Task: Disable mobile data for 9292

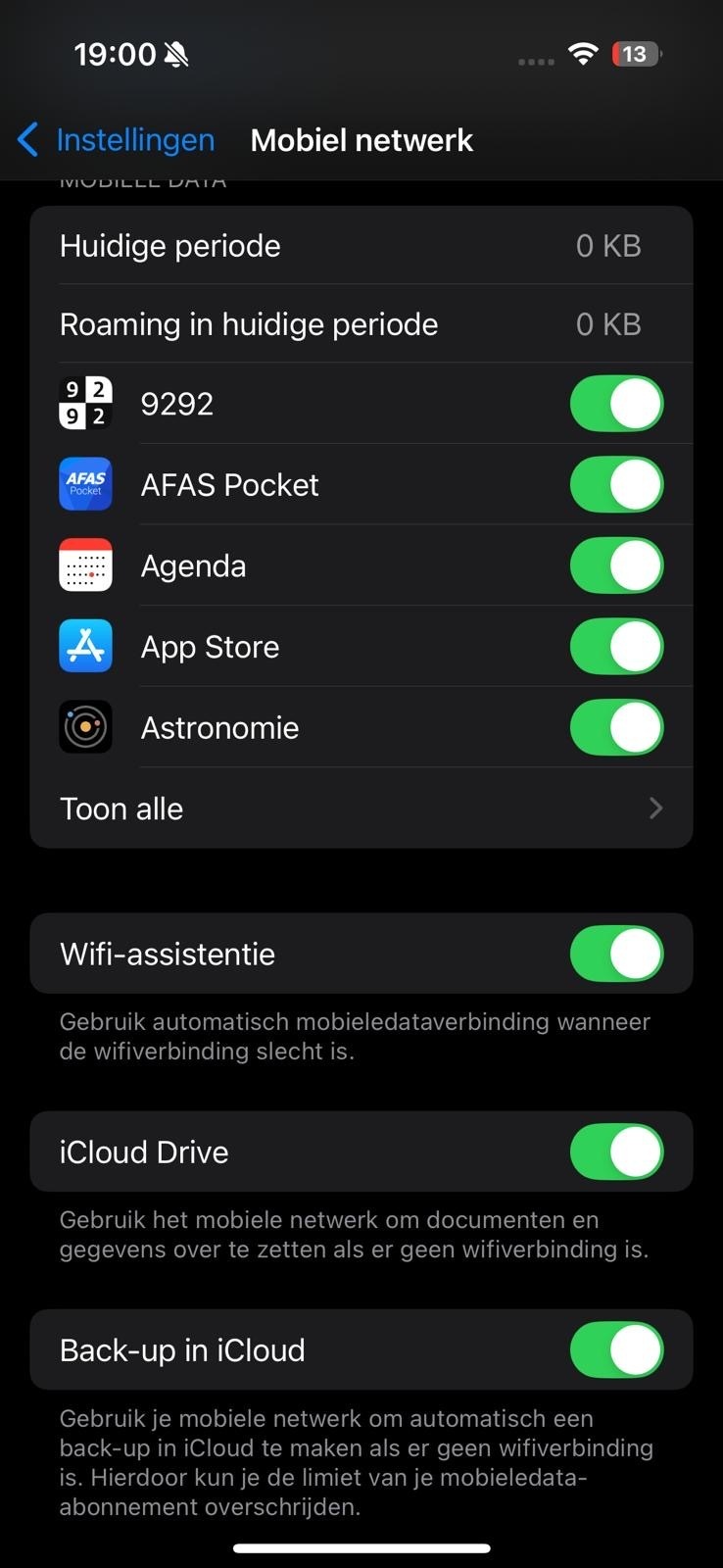Action: click(x=616, y=404)
